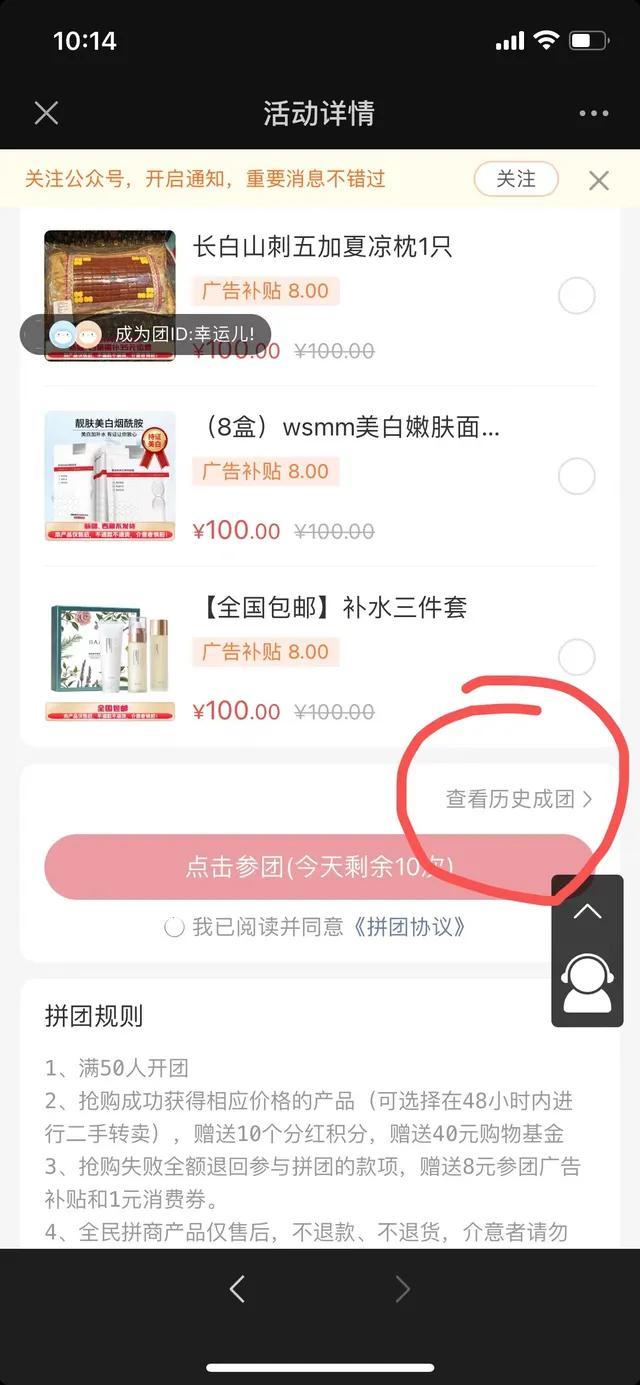Dismiss the 关注公众号 notice banner
This screenshot has height=1385, width=640.
(598, 180)
